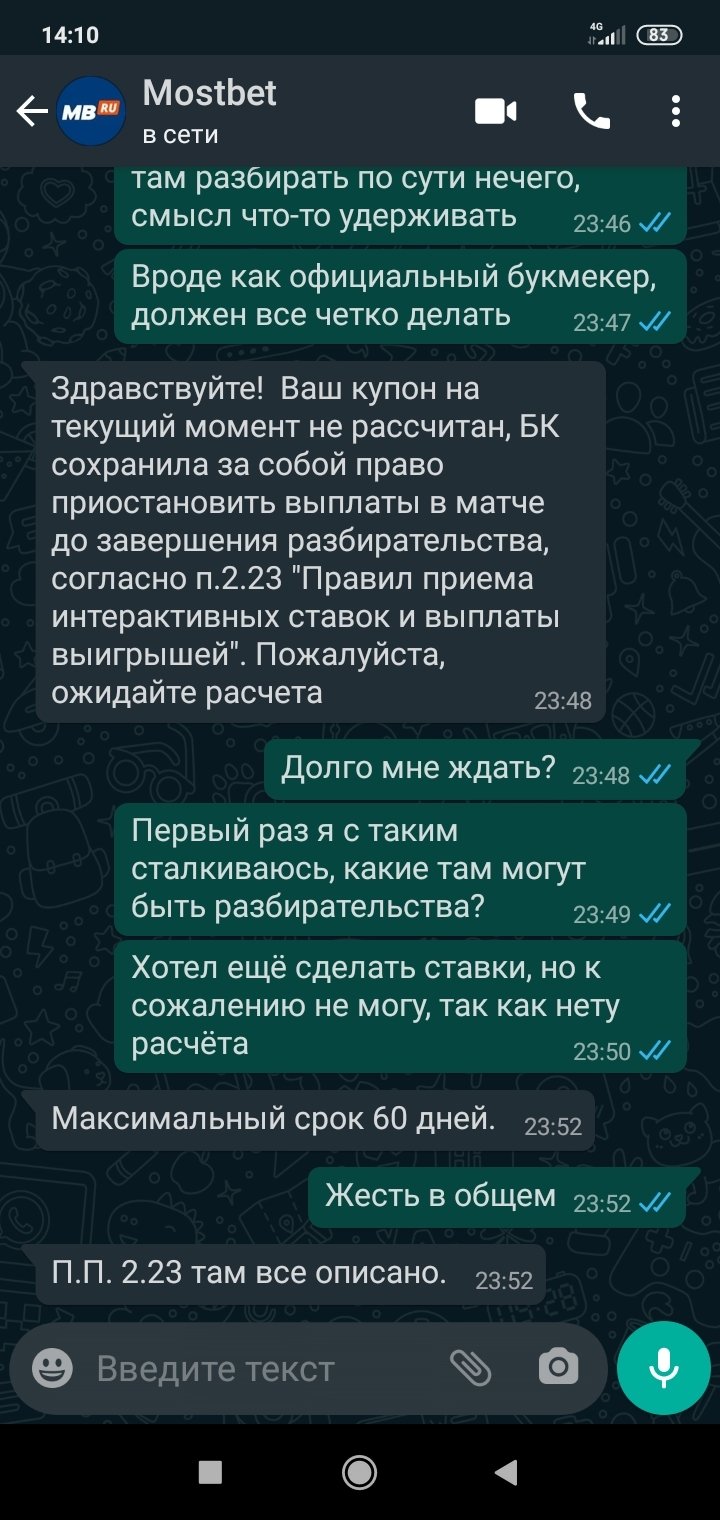Start a video call with Mostbet
This screenshot has height=1520, width=720.
point(495,111)
